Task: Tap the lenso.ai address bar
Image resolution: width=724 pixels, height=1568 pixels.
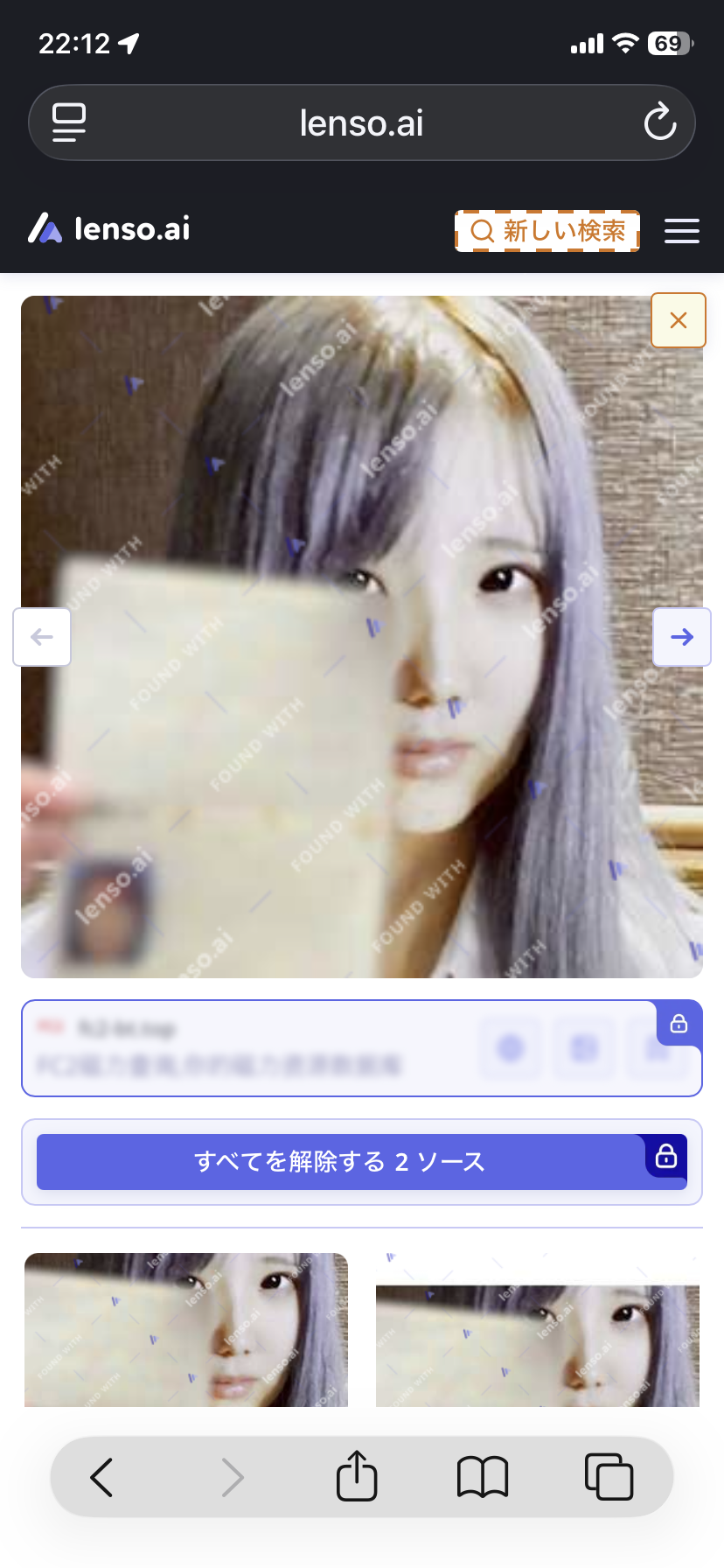Action: 361,123
